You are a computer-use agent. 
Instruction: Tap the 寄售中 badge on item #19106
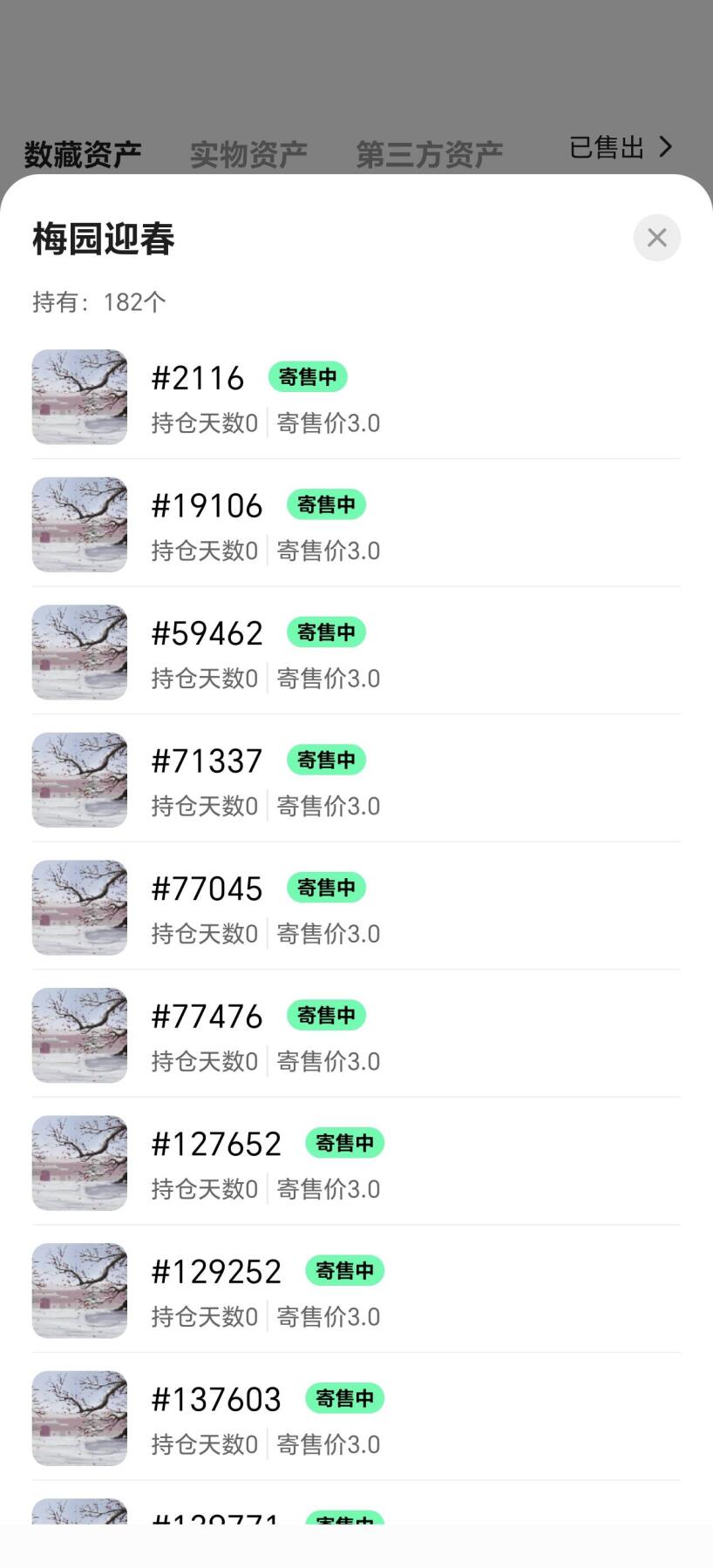coord(326,504)
